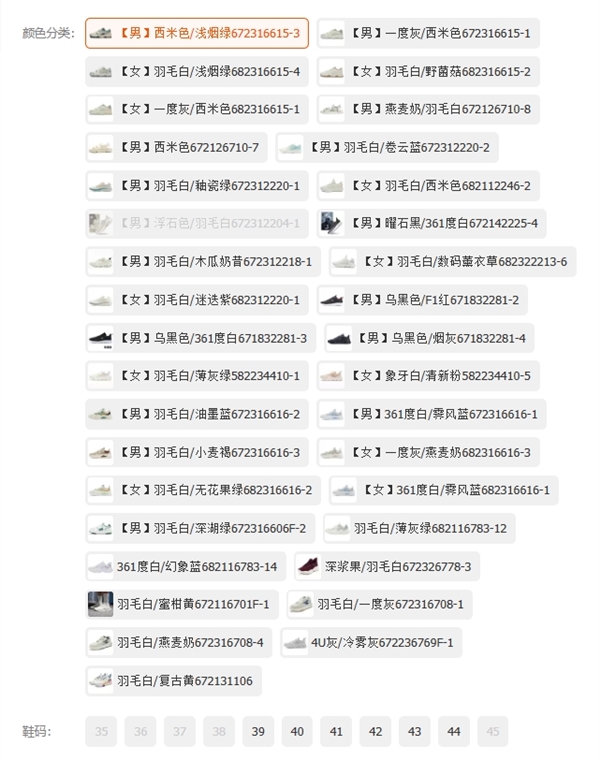Pick 【男】羽毛白/小麦褐672316616-3 color
This screenshot has height=760, width=600.
(x=197, y=452)
